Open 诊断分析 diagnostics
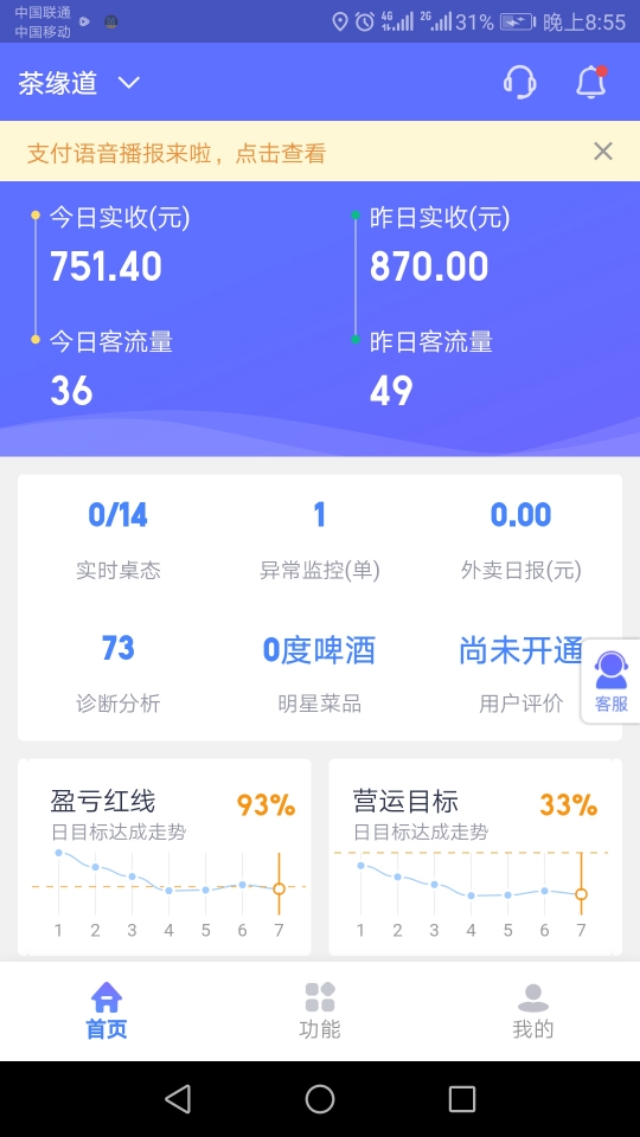This screenshot has height=1137, width=640. 118,673
